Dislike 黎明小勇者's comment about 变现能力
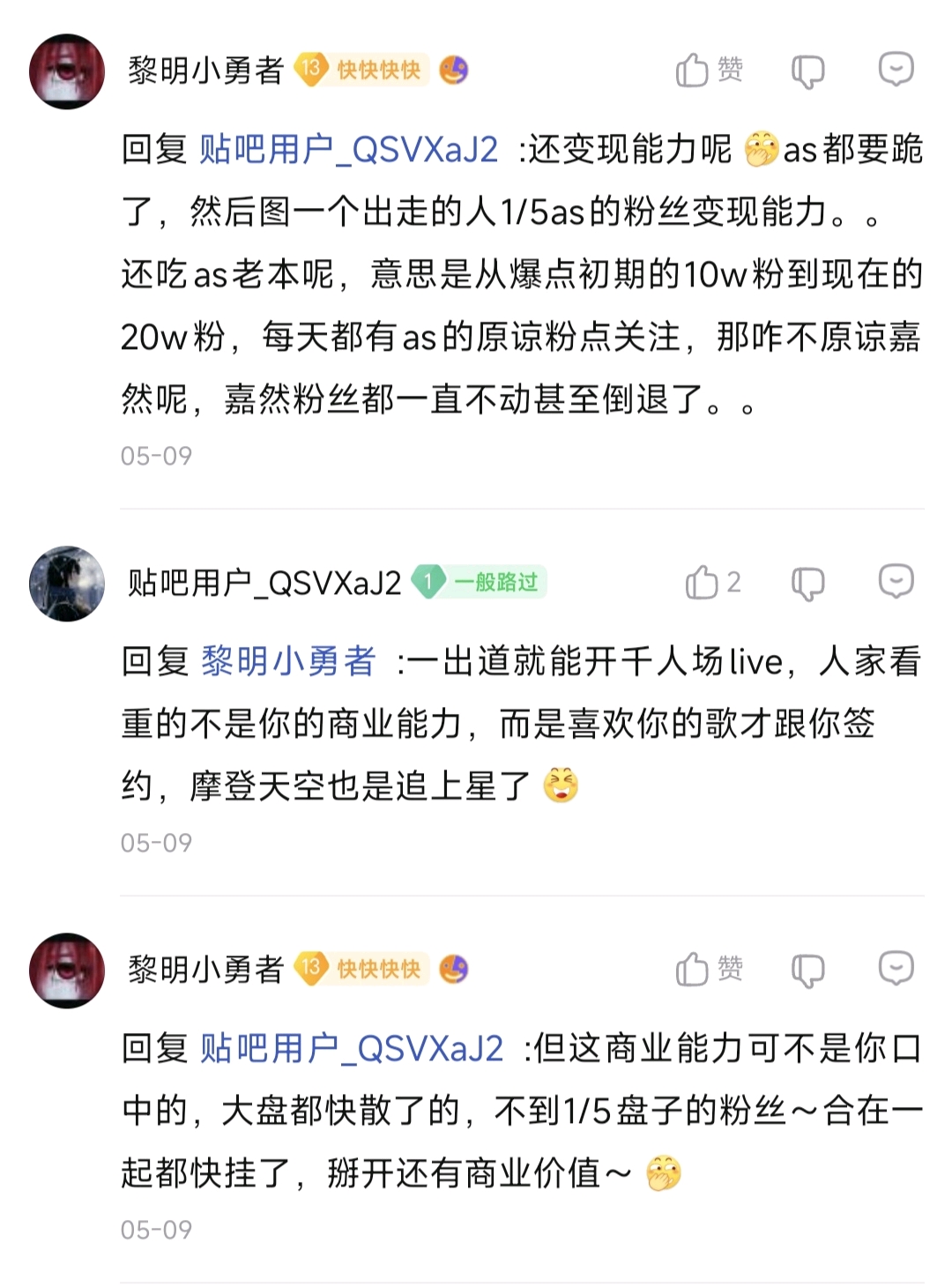952x1287 pixels. (807, 71)
